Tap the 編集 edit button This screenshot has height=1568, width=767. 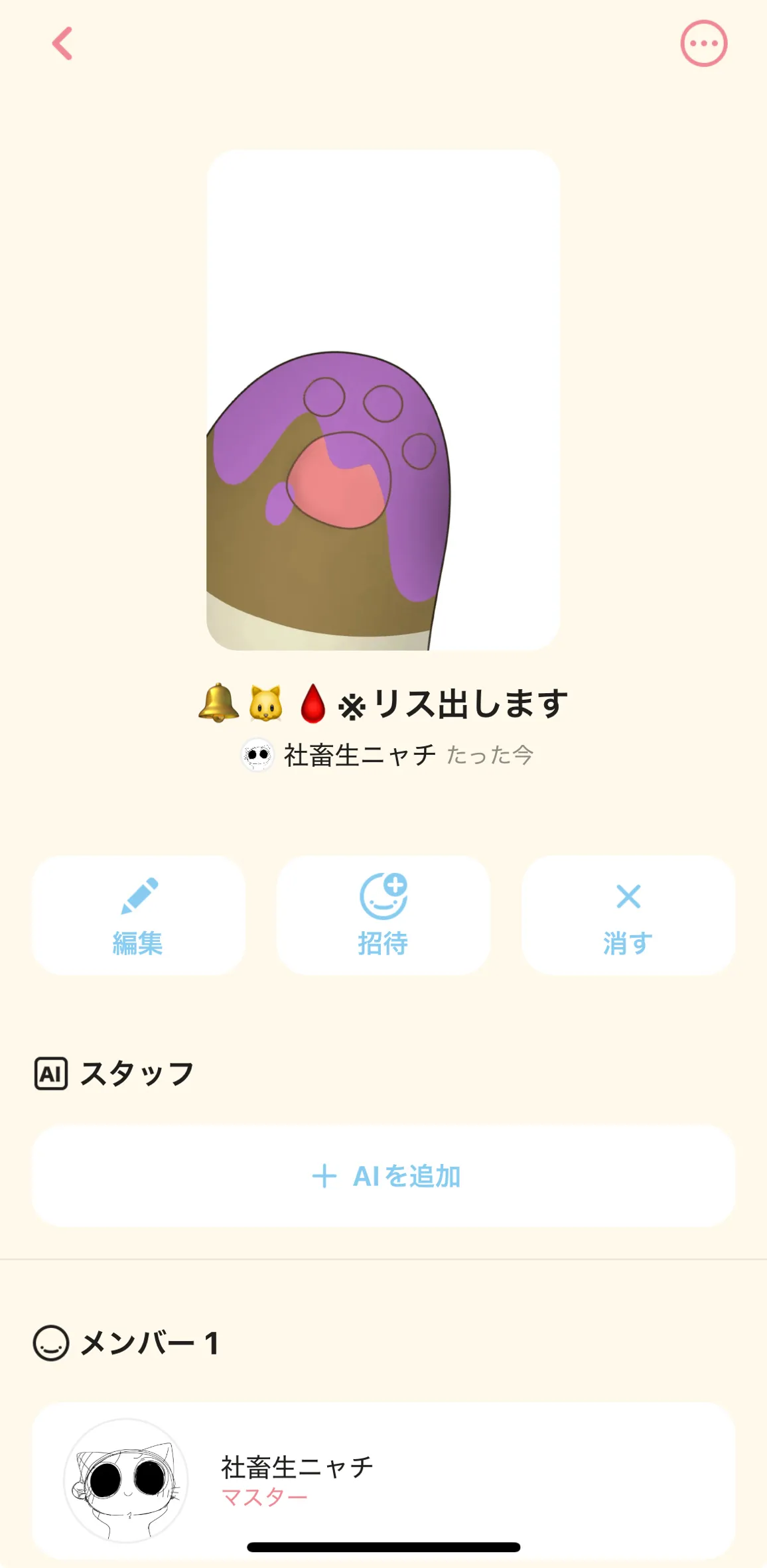[138, 915]
